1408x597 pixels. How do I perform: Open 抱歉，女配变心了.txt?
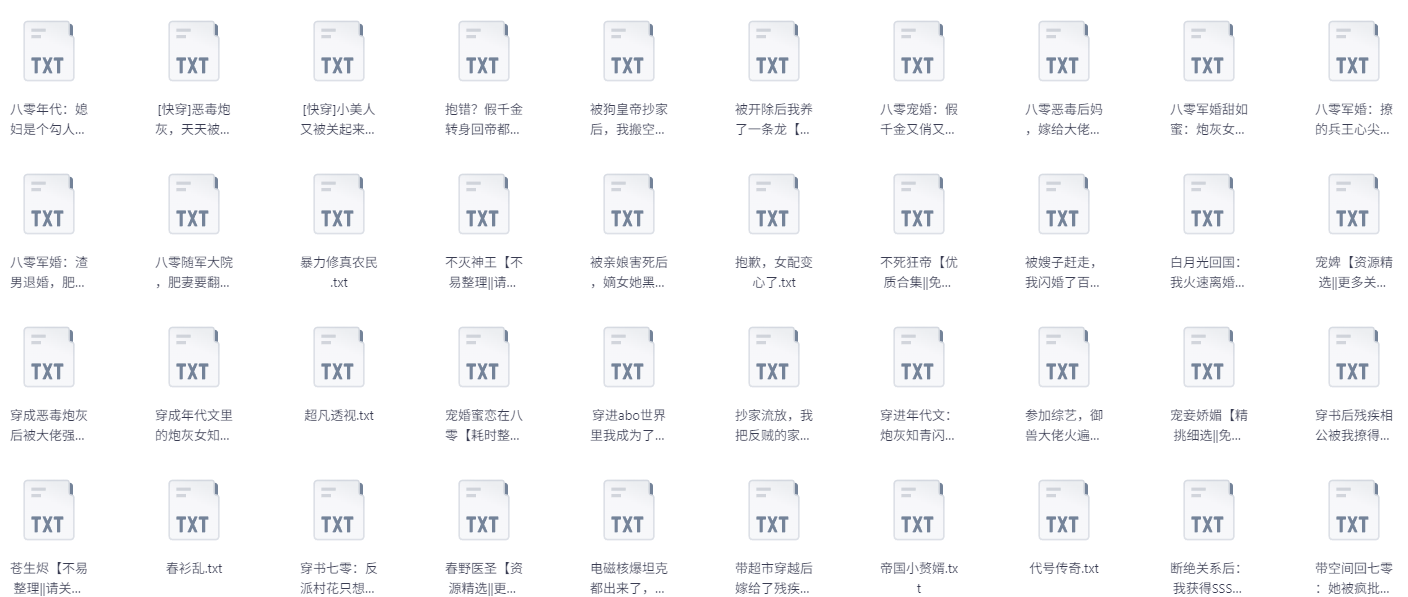point(773,204)
